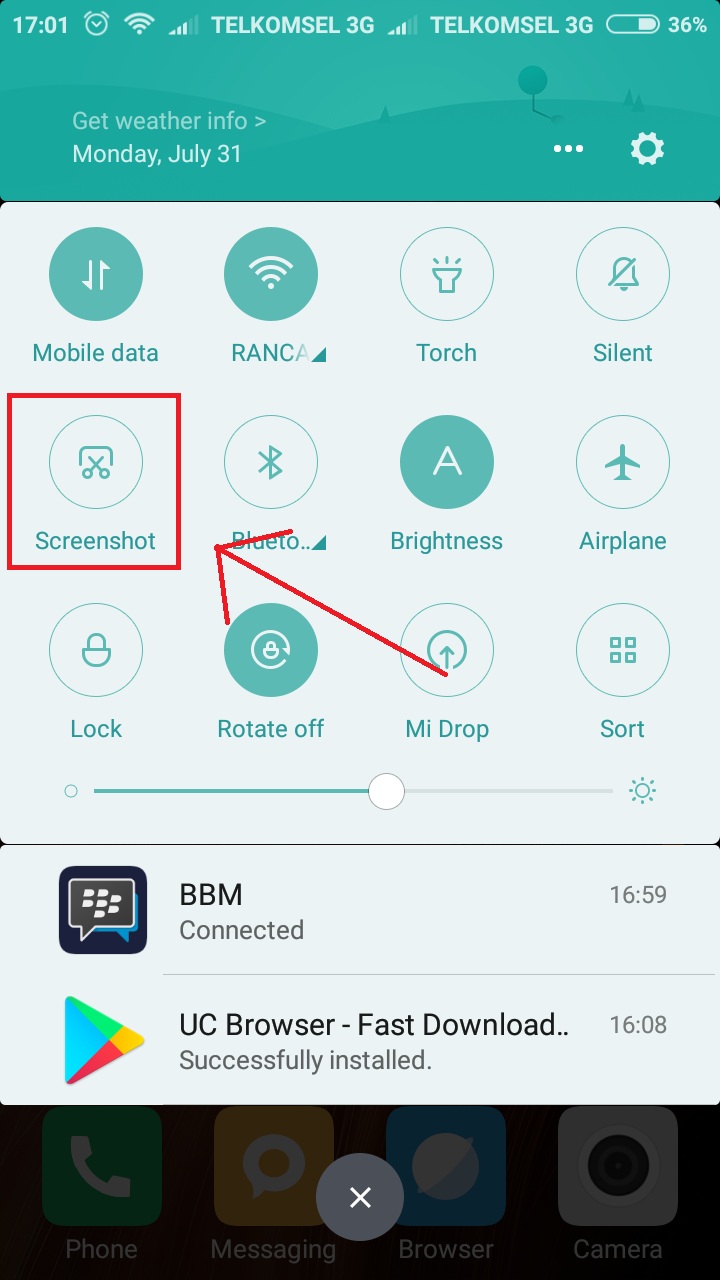Image resolution: width=720 pixels, height=1280 pixels.
Task: Open settings via the gear icon
Action: [x=647, y=150]
